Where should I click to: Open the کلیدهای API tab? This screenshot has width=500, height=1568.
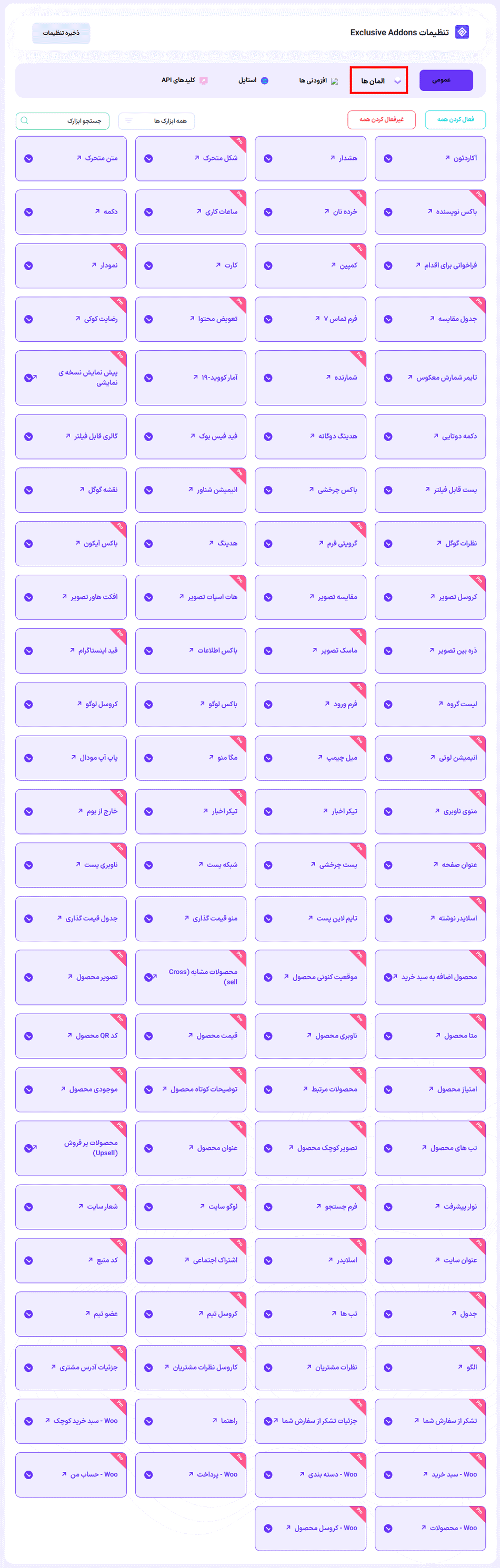pos(184,80)
